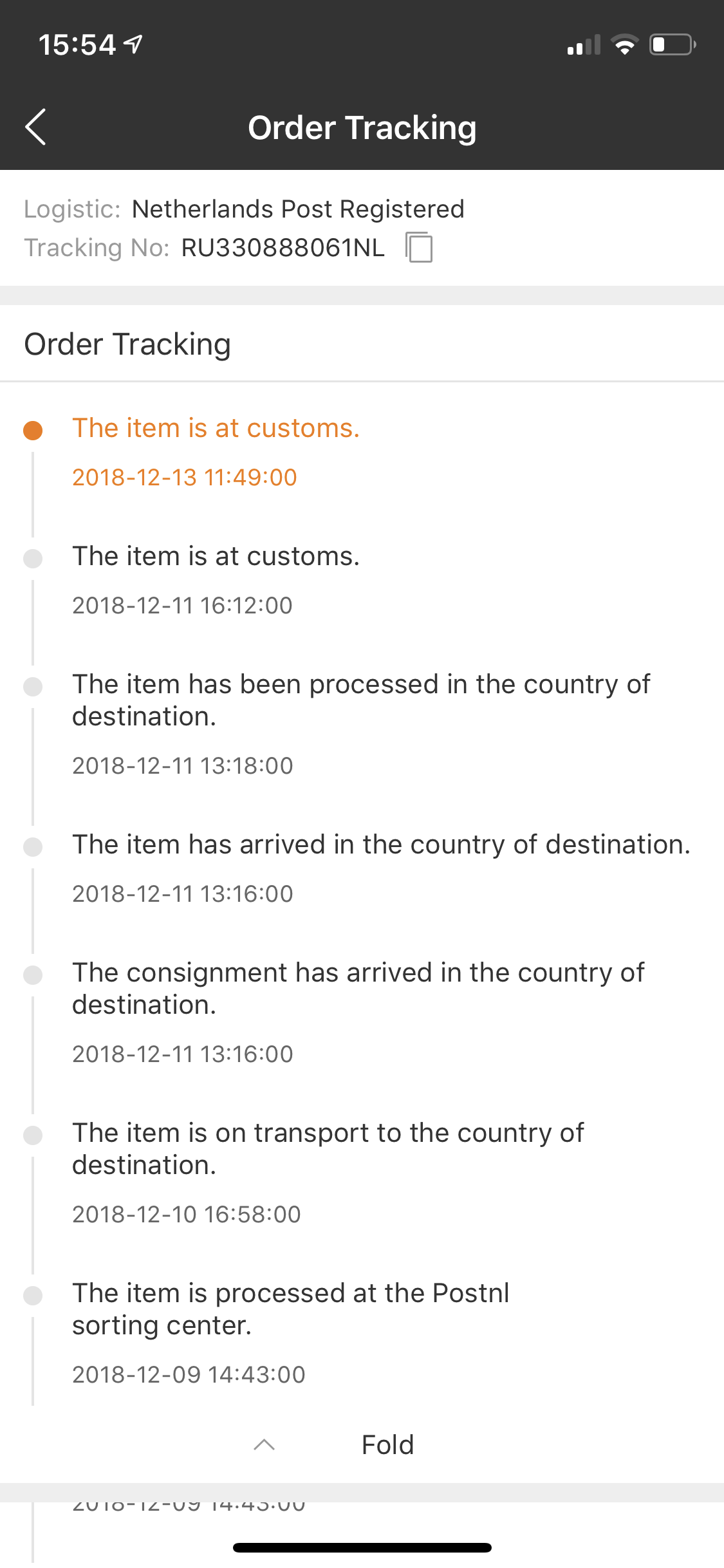Copy the tracking number RU330888061NL

[x=419, y=247]
